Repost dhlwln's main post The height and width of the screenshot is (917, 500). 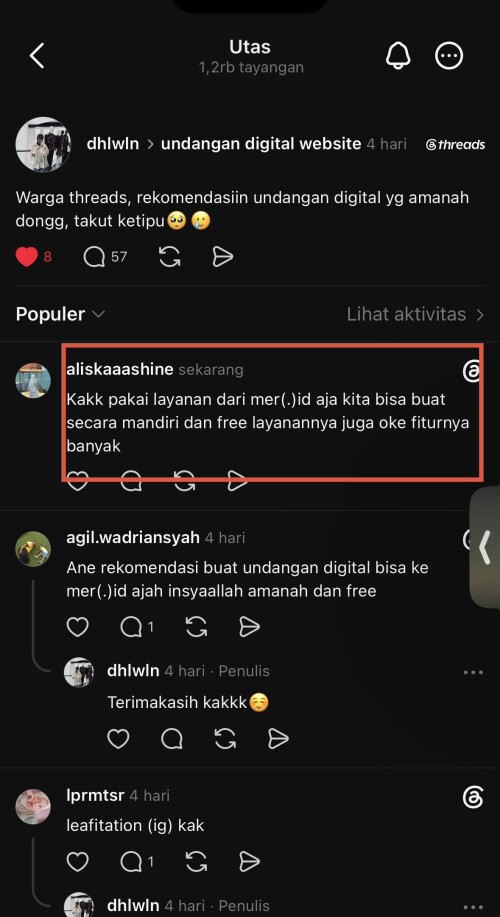170,257
